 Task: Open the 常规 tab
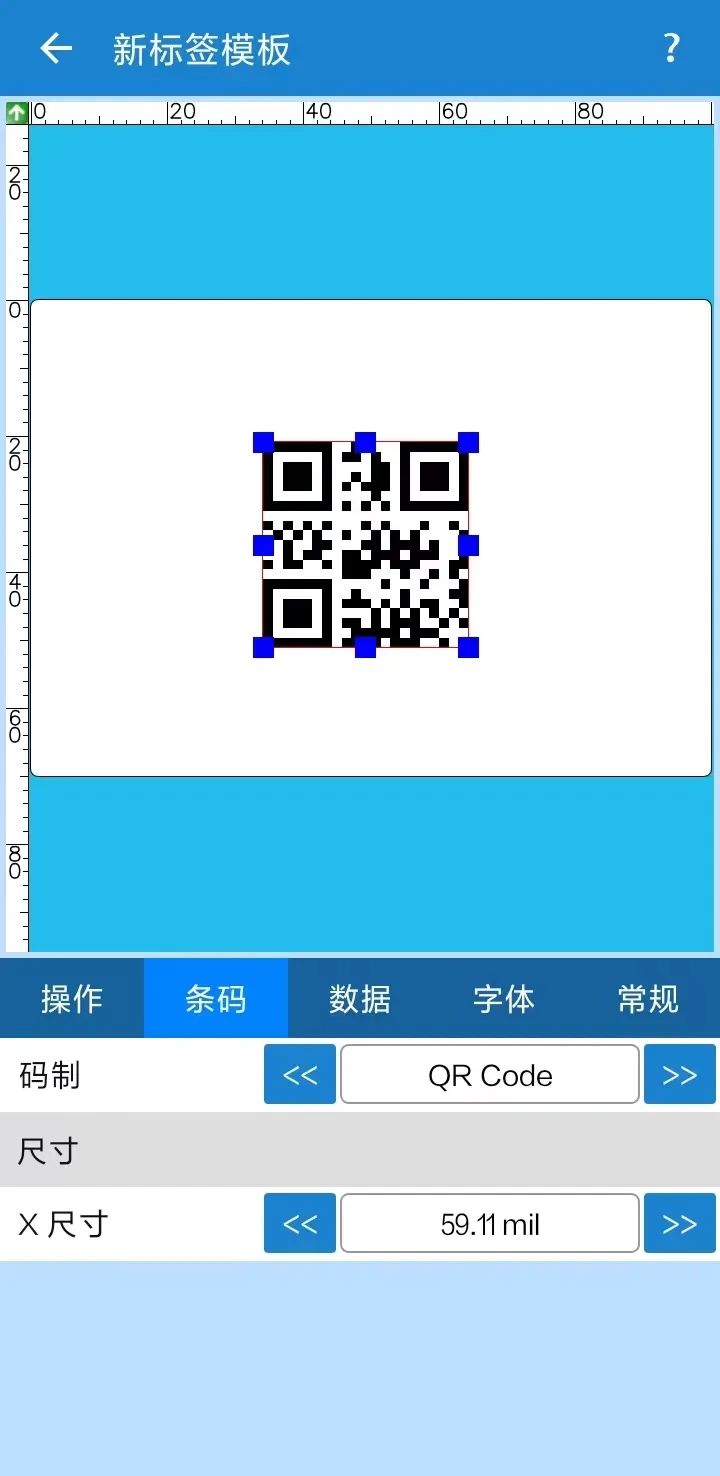click(x=648, y=998)
